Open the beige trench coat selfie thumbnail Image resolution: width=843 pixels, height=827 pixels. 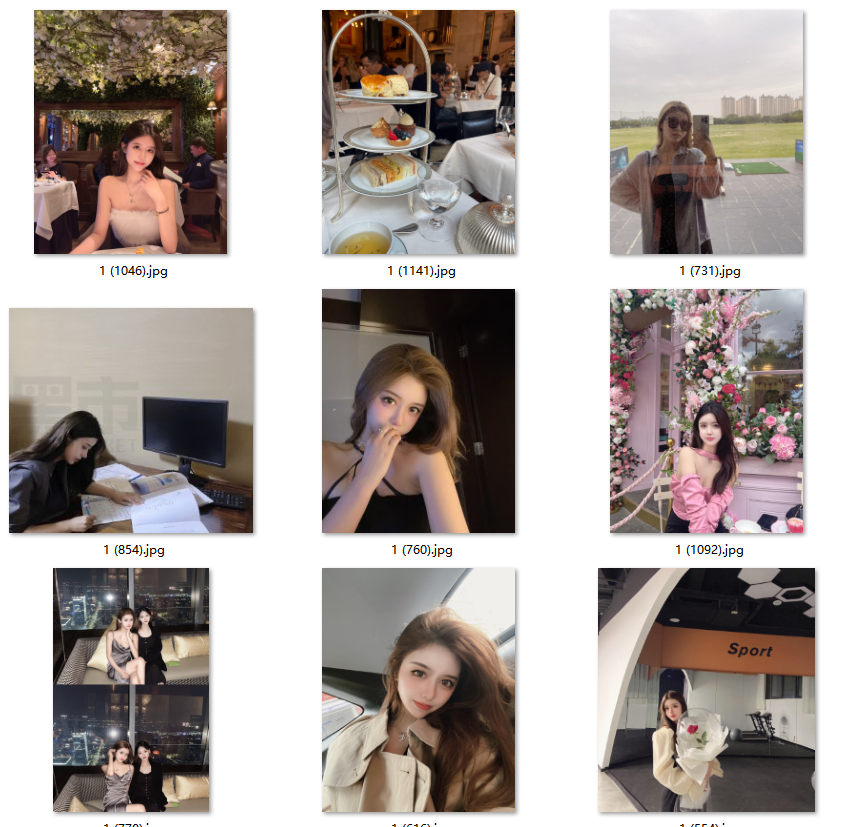click(418, 689)
